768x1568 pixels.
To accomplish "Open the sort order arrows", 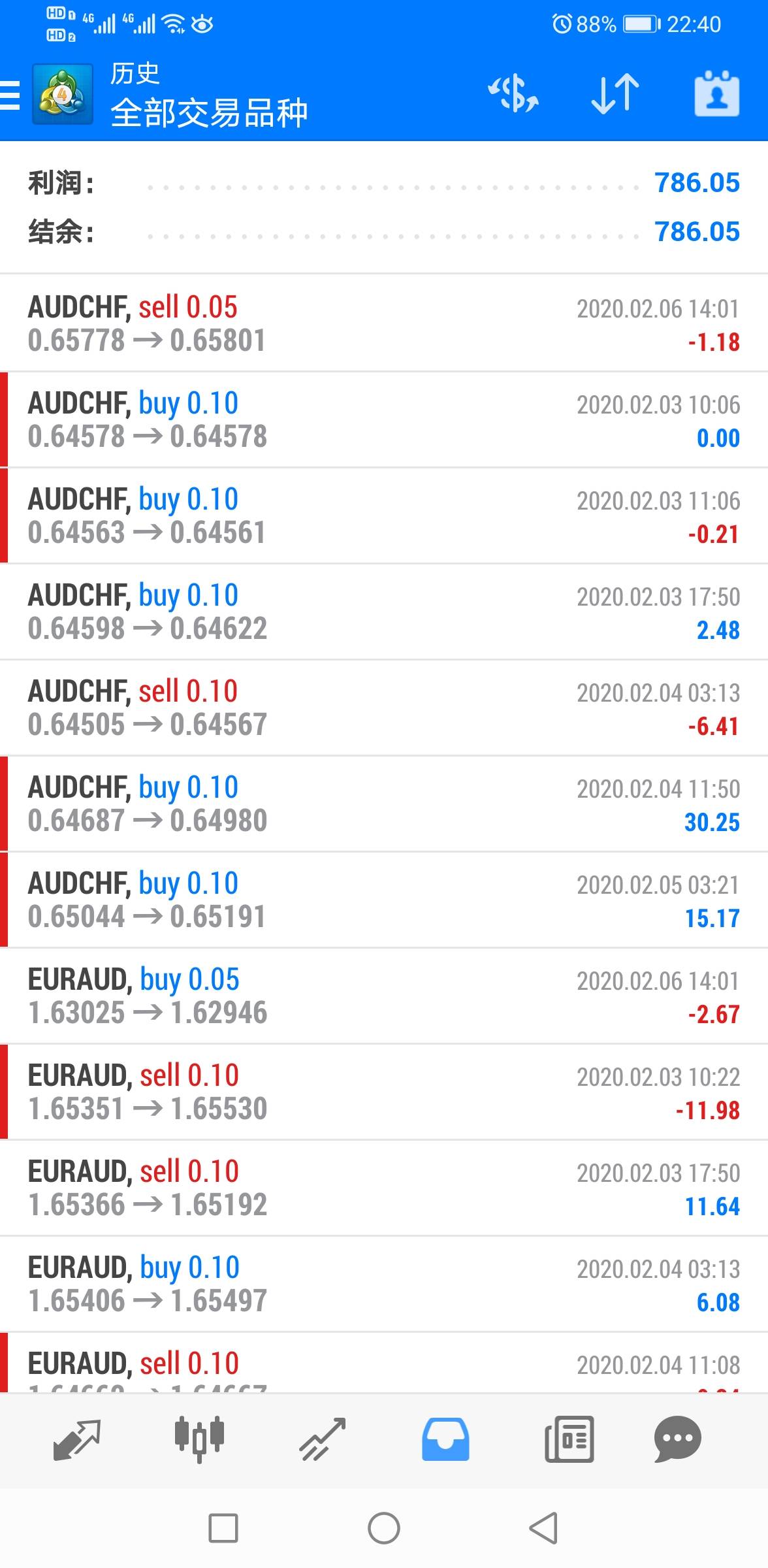I will (615, 94).
